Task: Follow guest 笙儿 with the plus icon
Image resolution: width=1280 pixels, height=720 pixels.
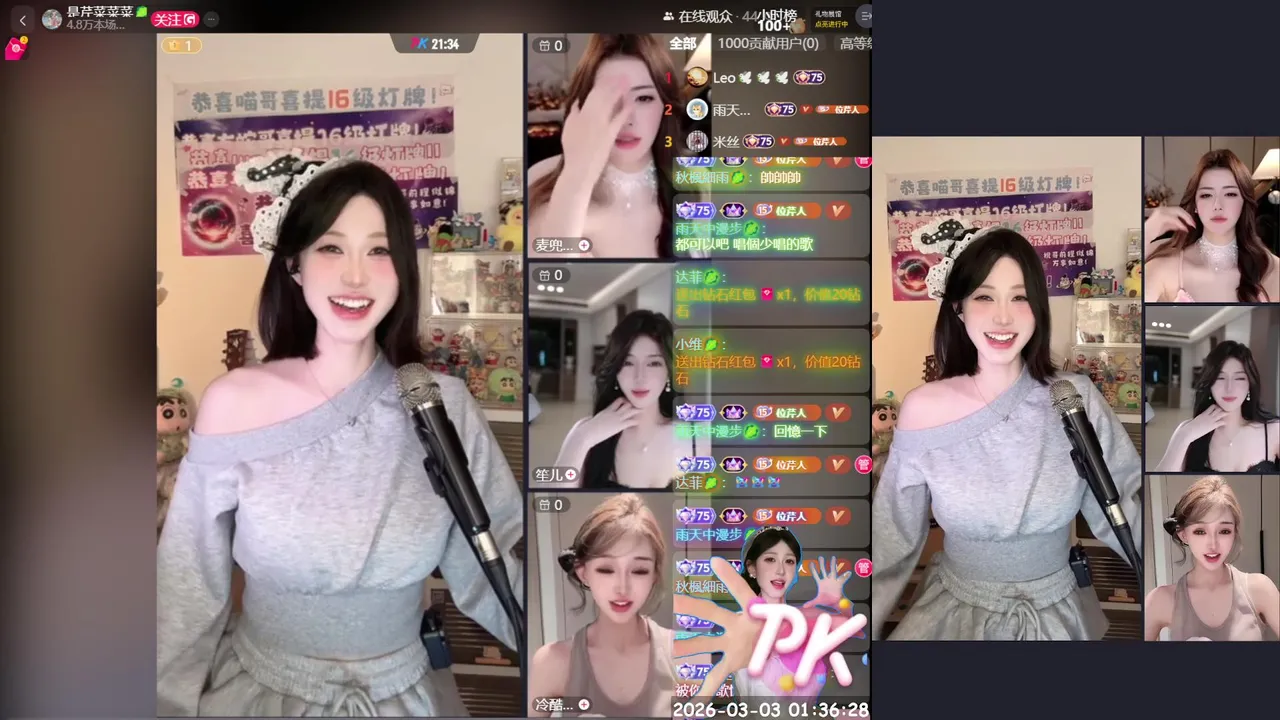Action: [x=570, y=475]
